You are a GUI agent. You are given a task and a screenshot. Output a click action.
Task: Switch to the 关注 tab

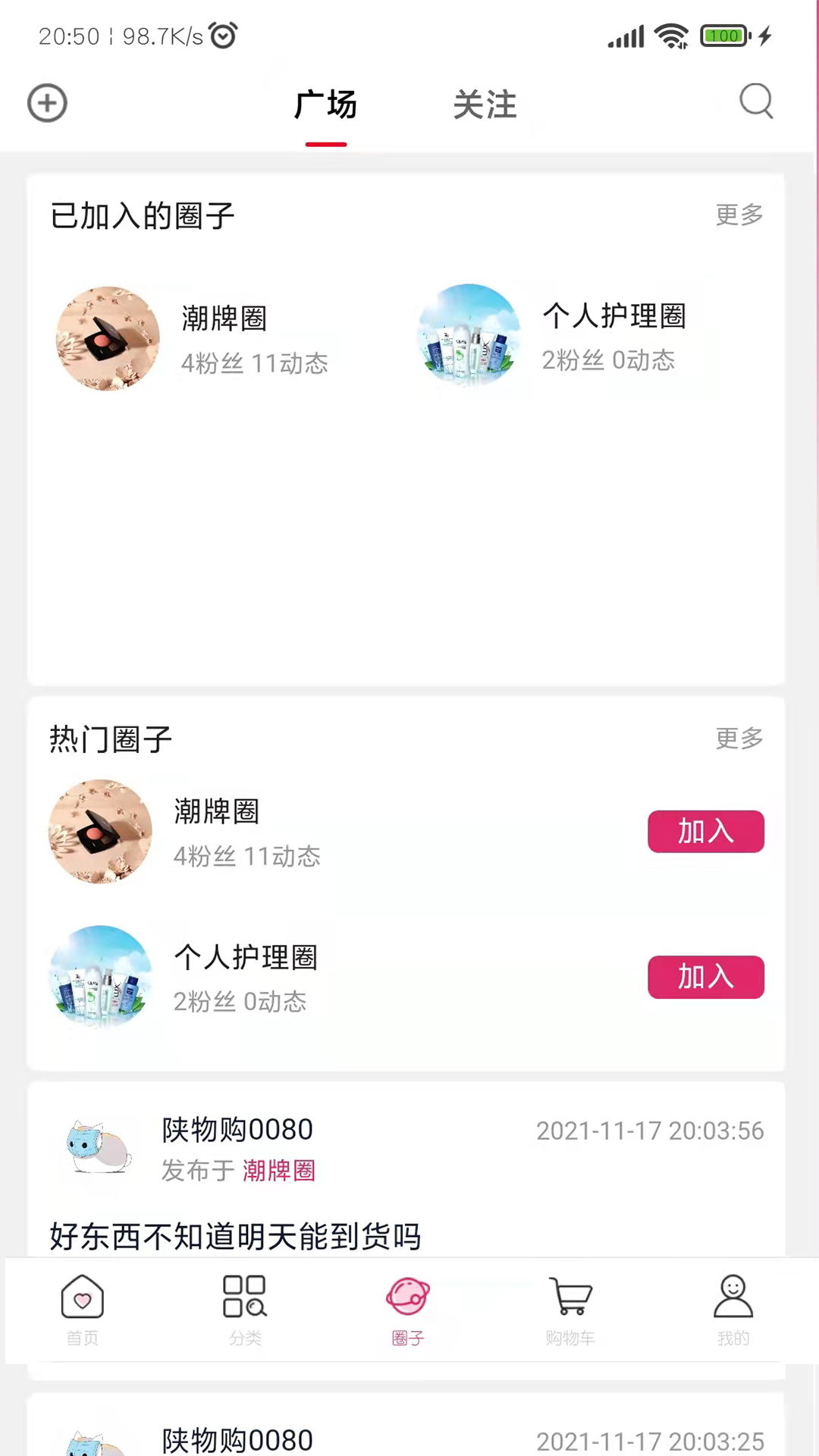coord(485,105)
